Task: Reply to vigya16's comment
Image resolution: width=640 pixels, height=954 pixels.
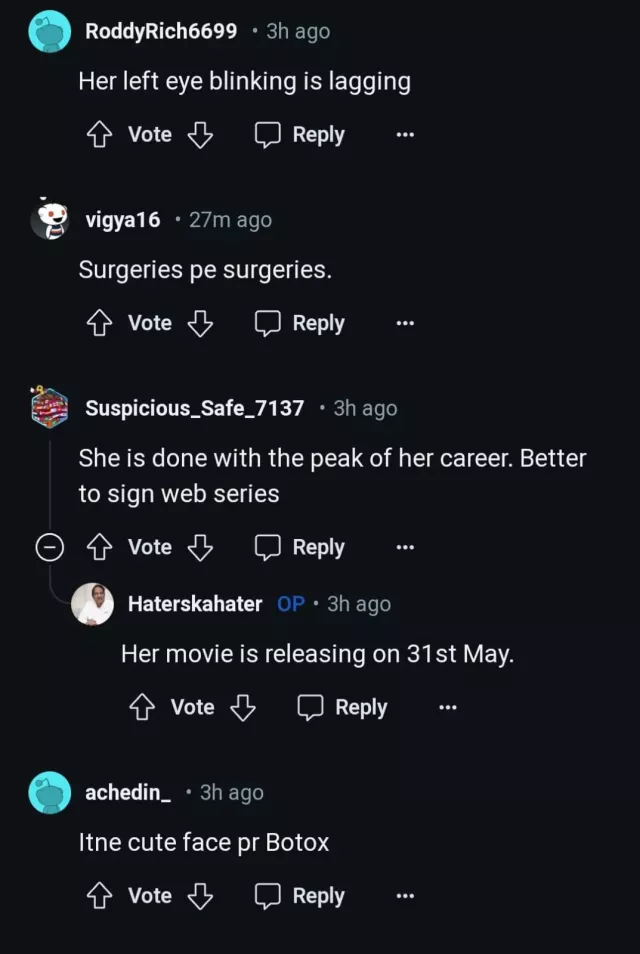Action: click(300, 323)
